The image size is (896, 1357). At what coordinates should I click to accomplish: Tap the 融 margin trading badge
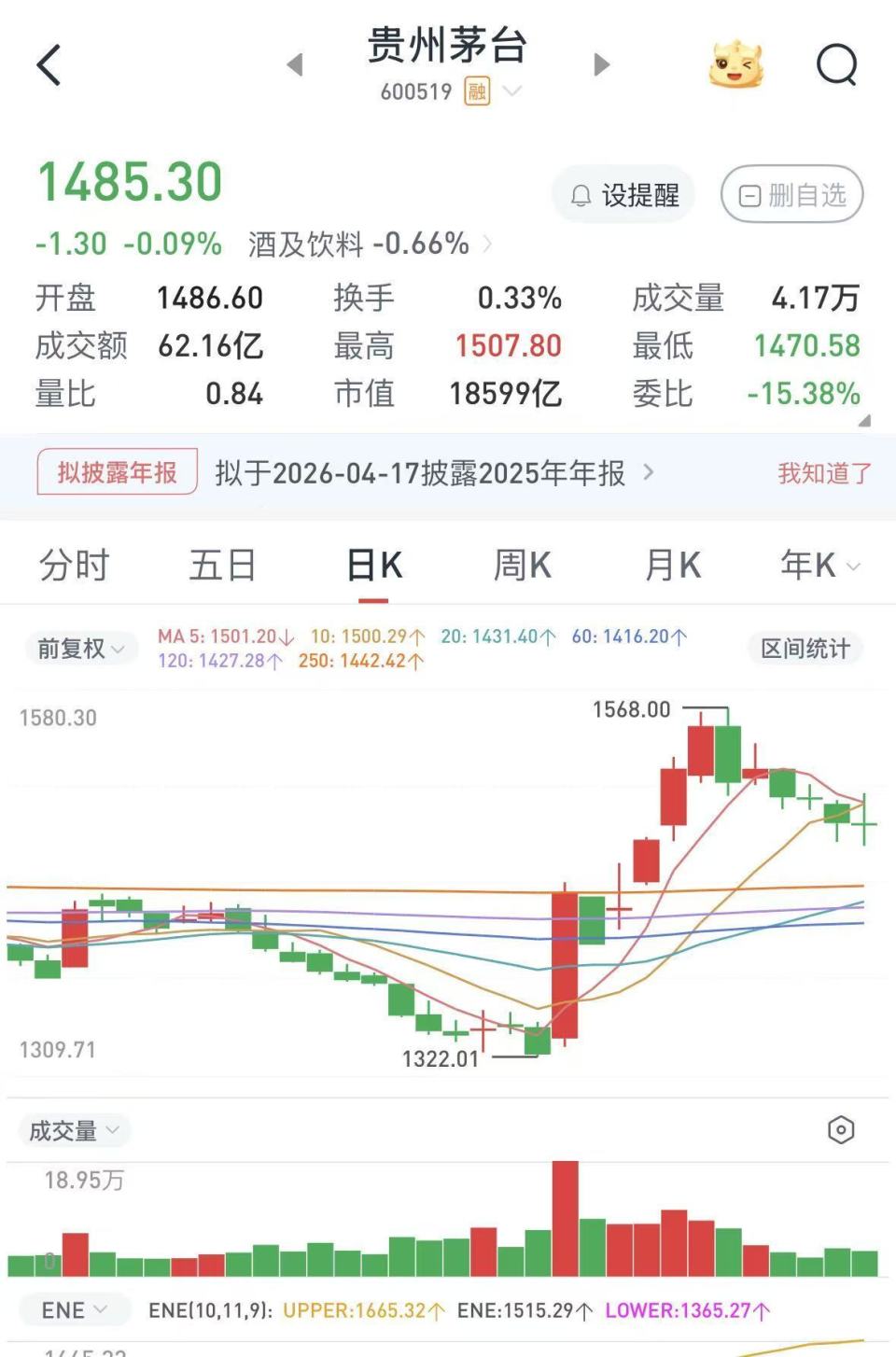pos(476,91)
